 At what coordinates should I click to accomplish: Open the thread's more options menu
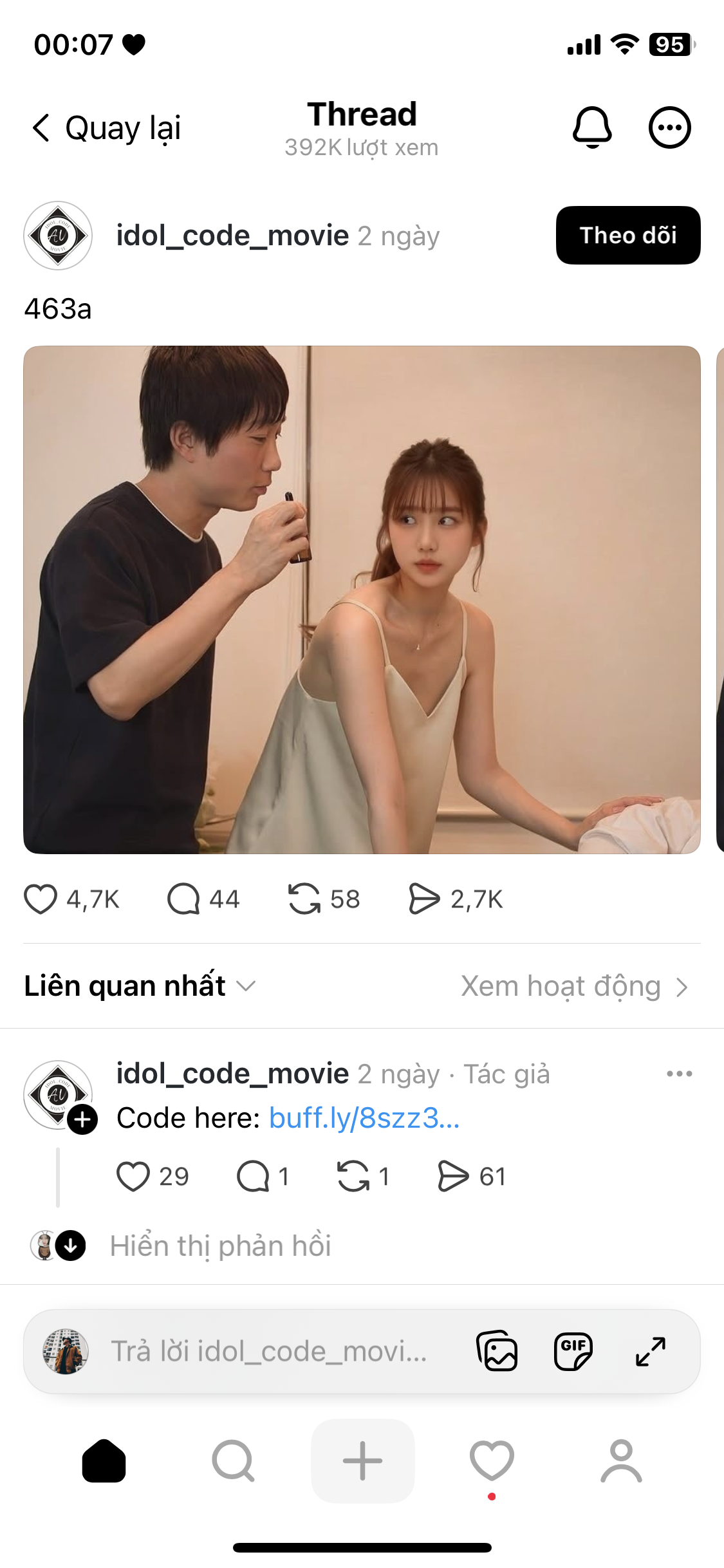(669, 127)
